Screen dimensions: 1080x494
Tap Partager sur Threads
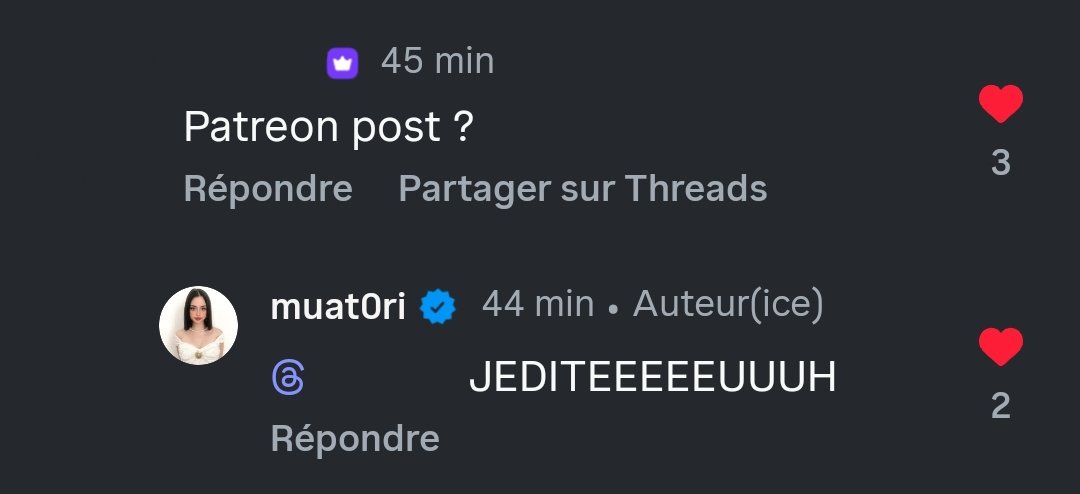(582, 188)
